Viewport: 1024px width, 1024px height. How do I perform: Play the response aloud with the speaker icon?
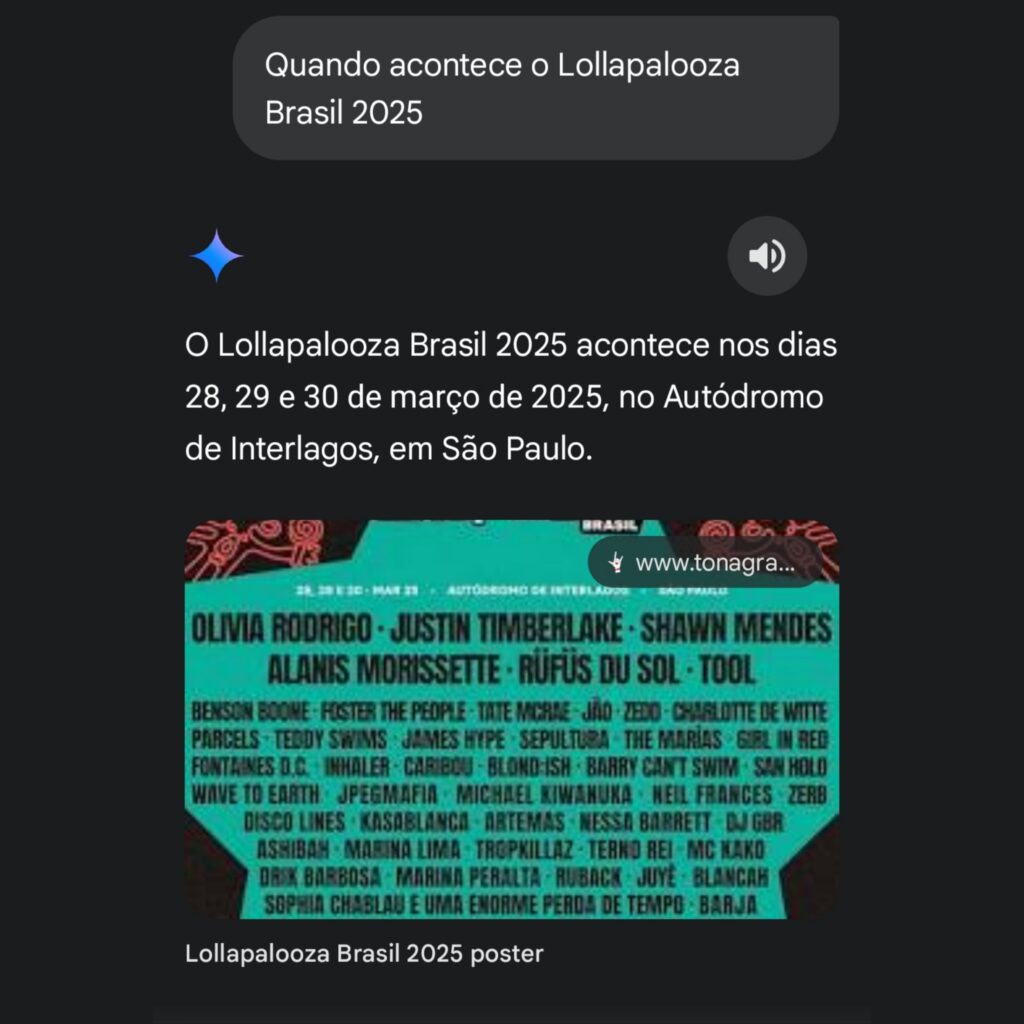point(767,256)
